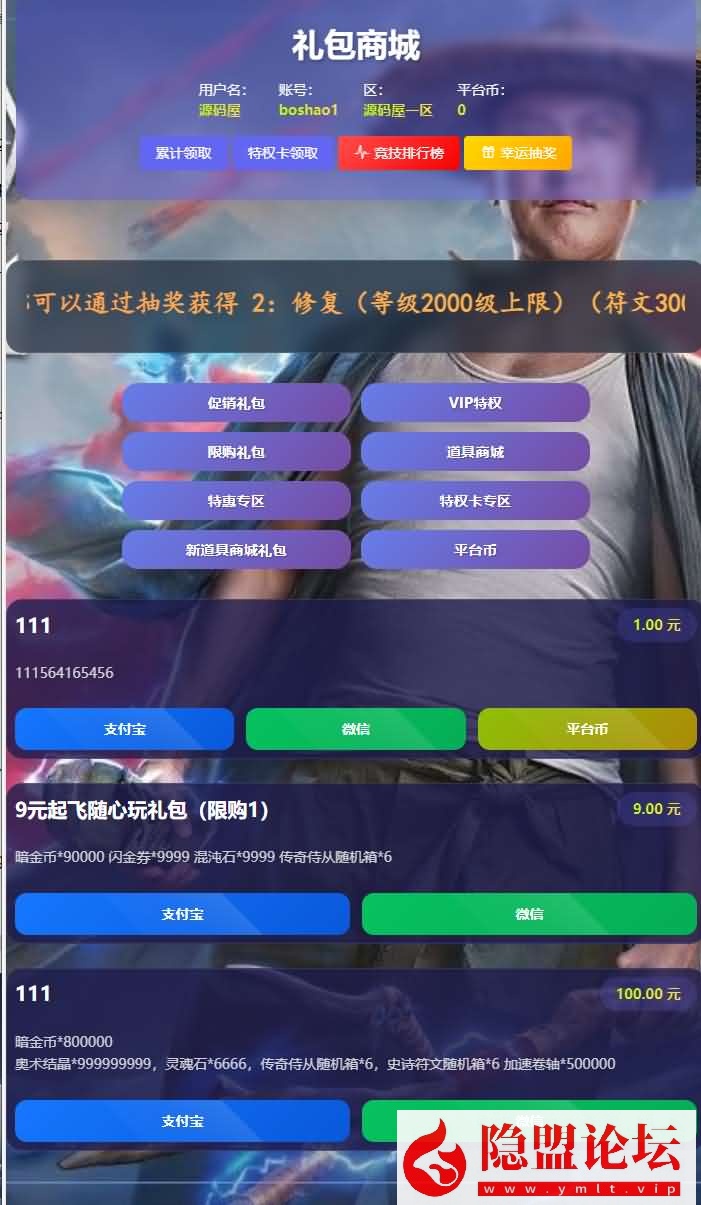
Task: Open the 特权卡专区 section
Action: (x=475, y=501)
